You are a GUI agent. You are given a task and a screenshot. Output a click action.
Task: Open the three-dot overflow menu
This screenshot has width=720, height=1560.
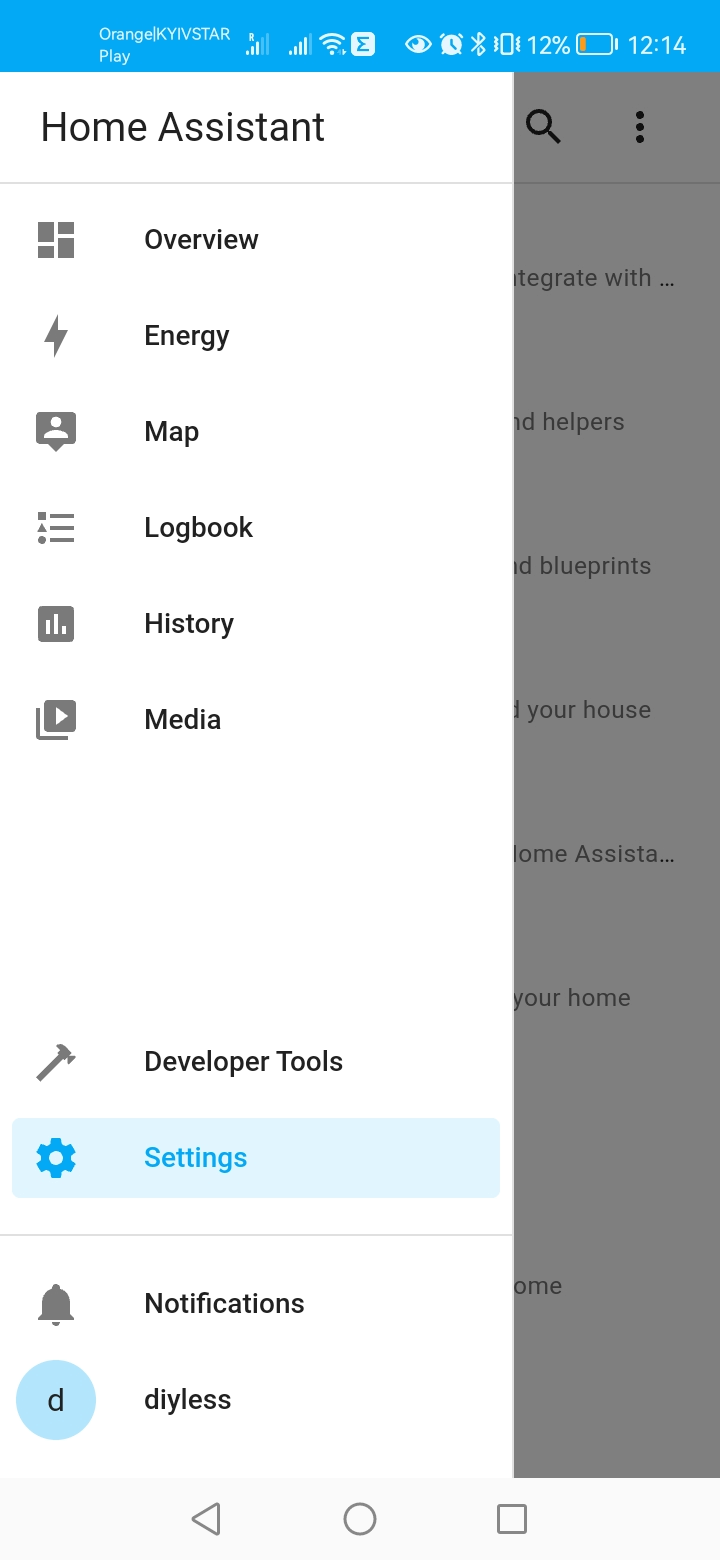639,127
